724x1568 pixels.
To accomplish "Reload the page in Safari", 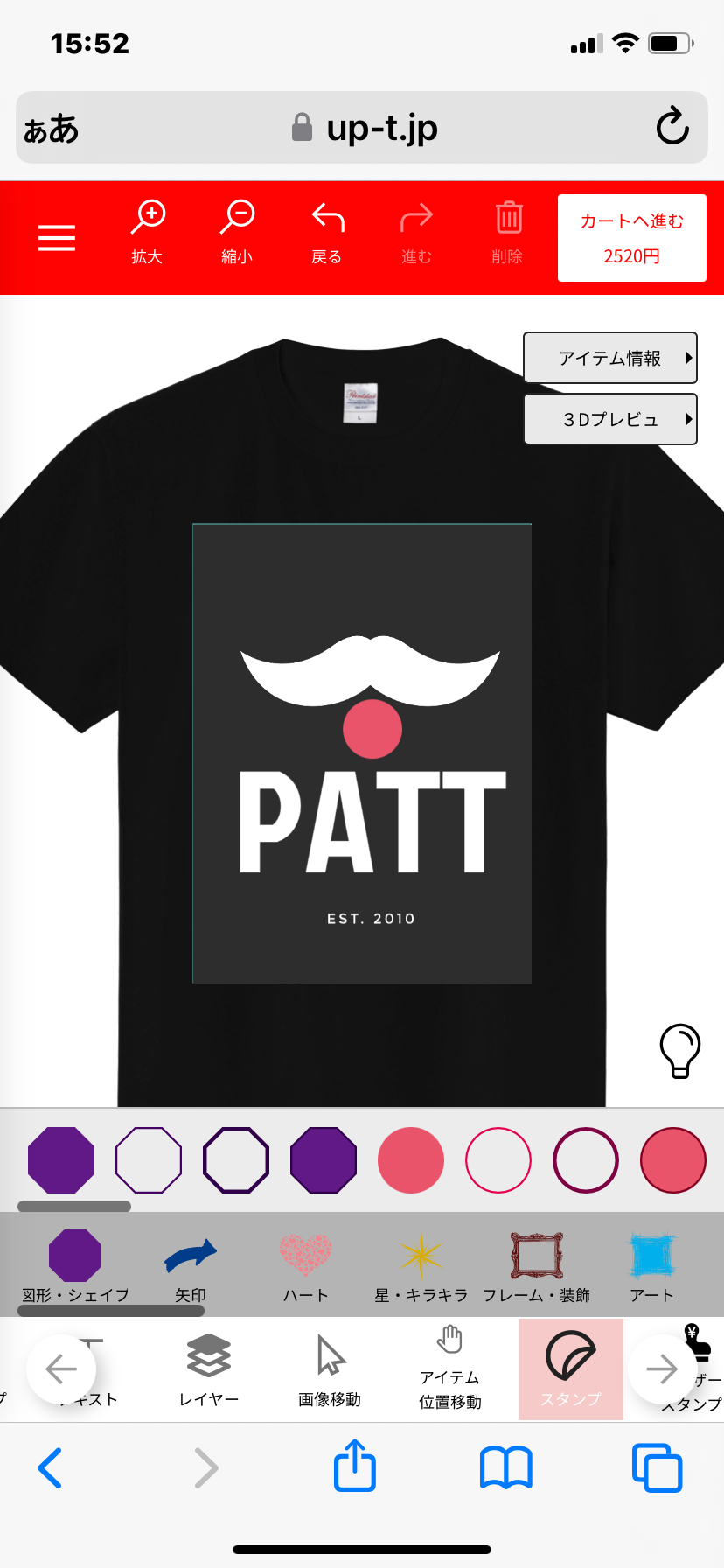I will tap(672, 127).
